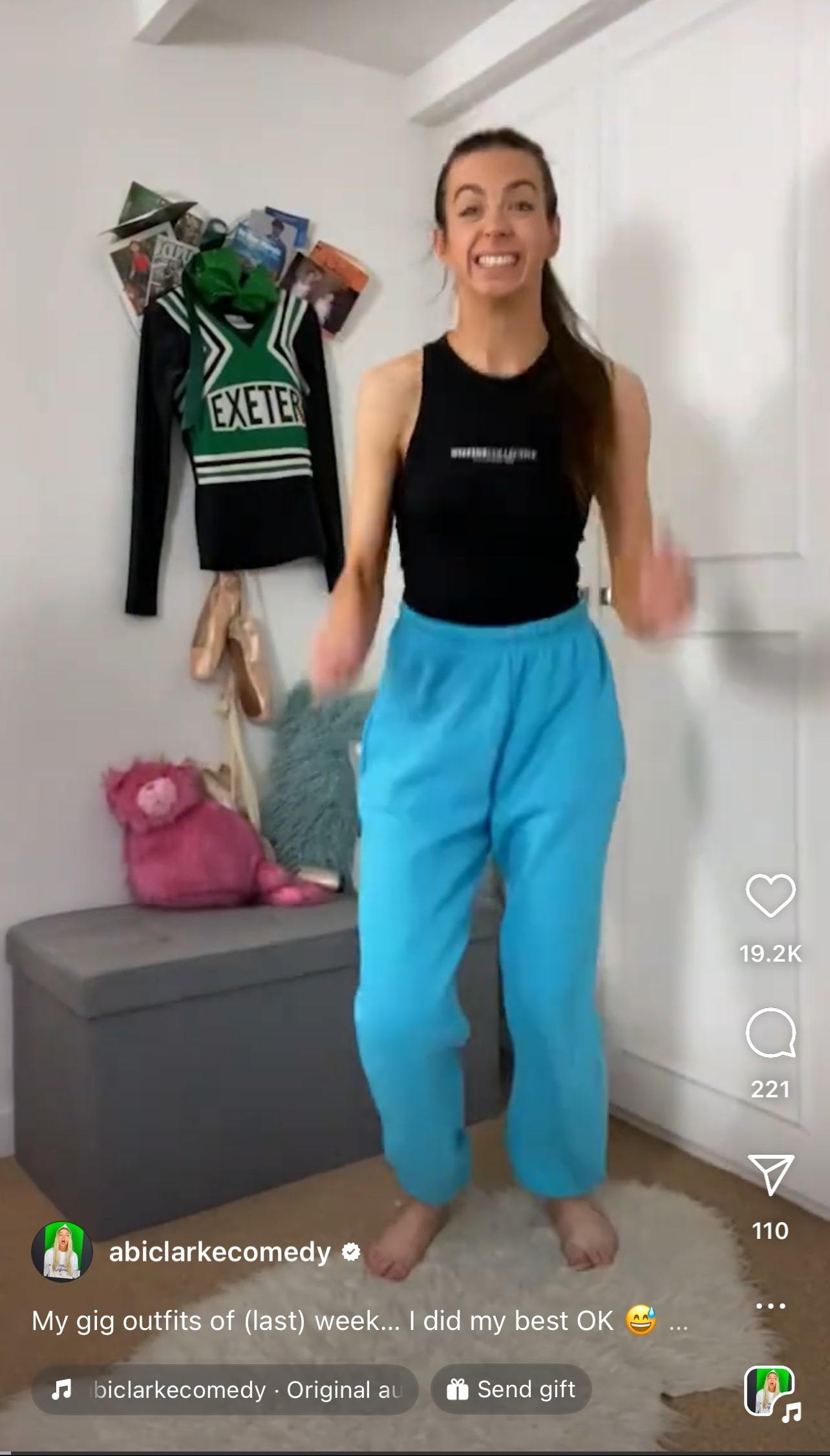Image resolution: width=830 pixels, height=1456 pixels.
Task: Visit the abiclarkecomedy username link
Action: click(x=220, y=1252)
